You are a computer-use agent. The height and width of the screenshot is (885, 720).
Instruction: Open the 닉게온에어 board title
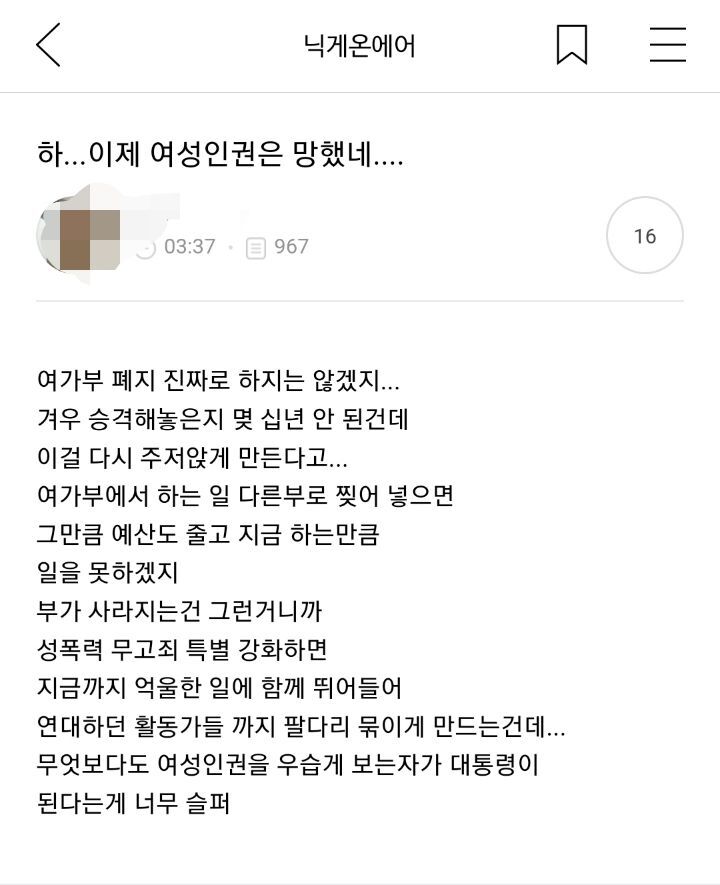pyautogui.click(x=359, y=46)
